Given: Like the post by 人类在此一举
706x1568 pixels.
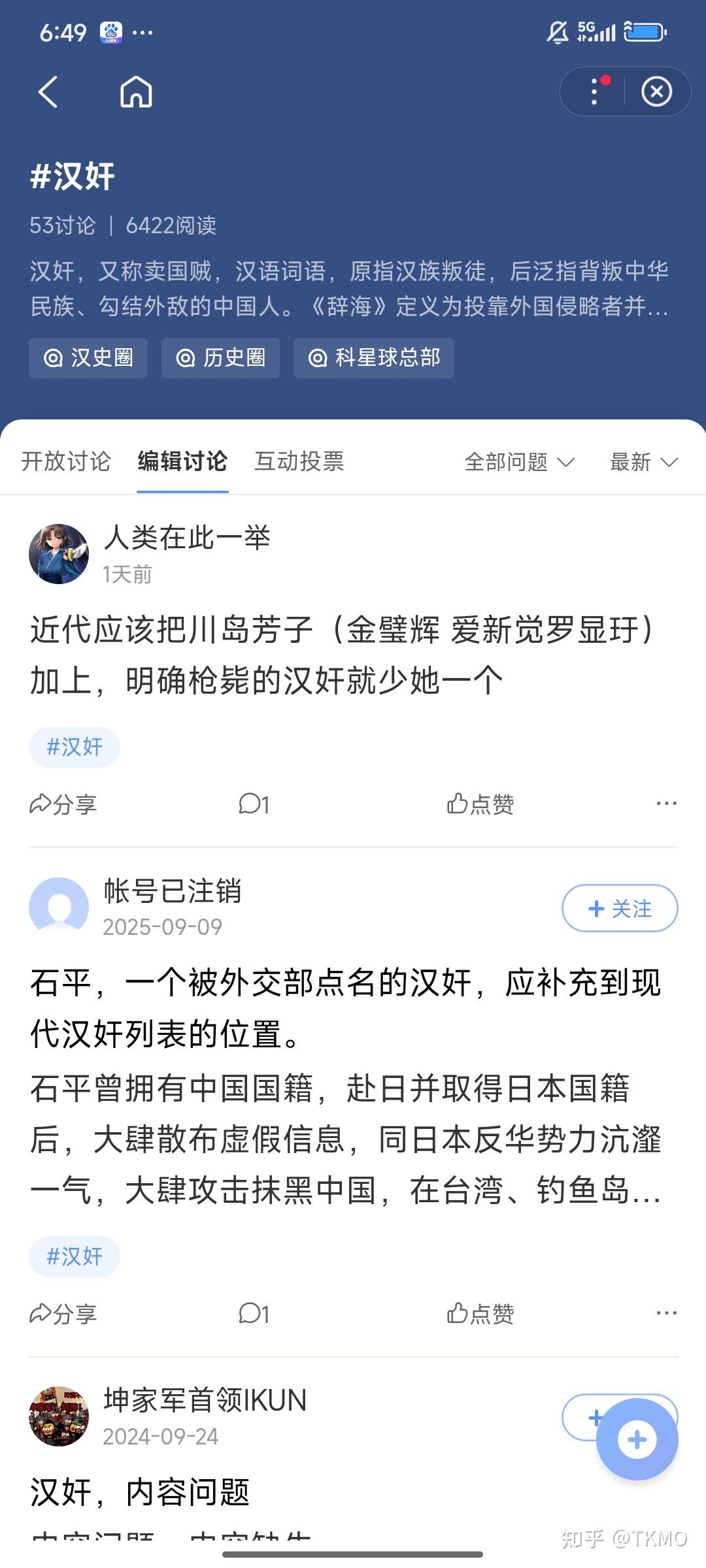Looking at the screenshot, I should click(480, 804).
